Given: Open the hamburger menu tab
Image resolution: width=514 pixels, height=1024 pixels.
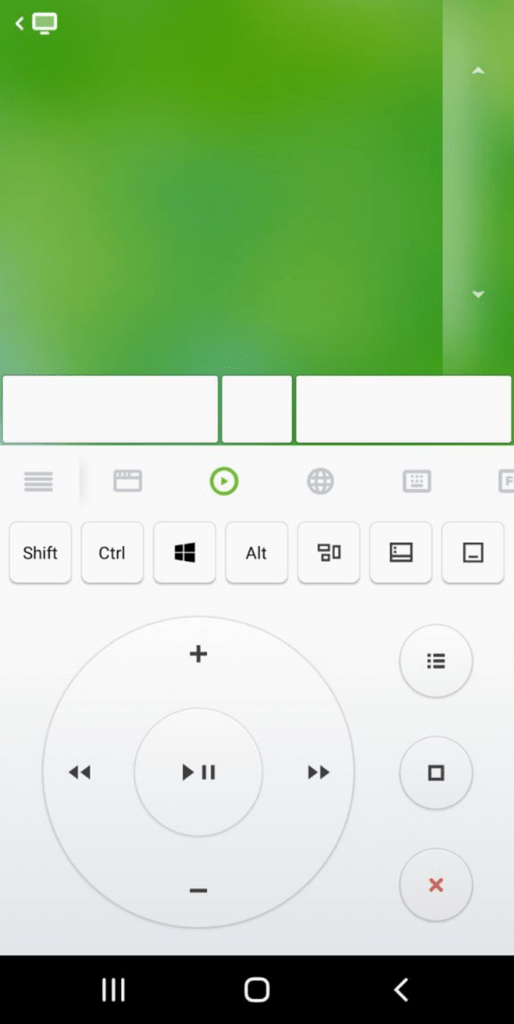Looking at the screenshot, I should (x=39, y=481).
